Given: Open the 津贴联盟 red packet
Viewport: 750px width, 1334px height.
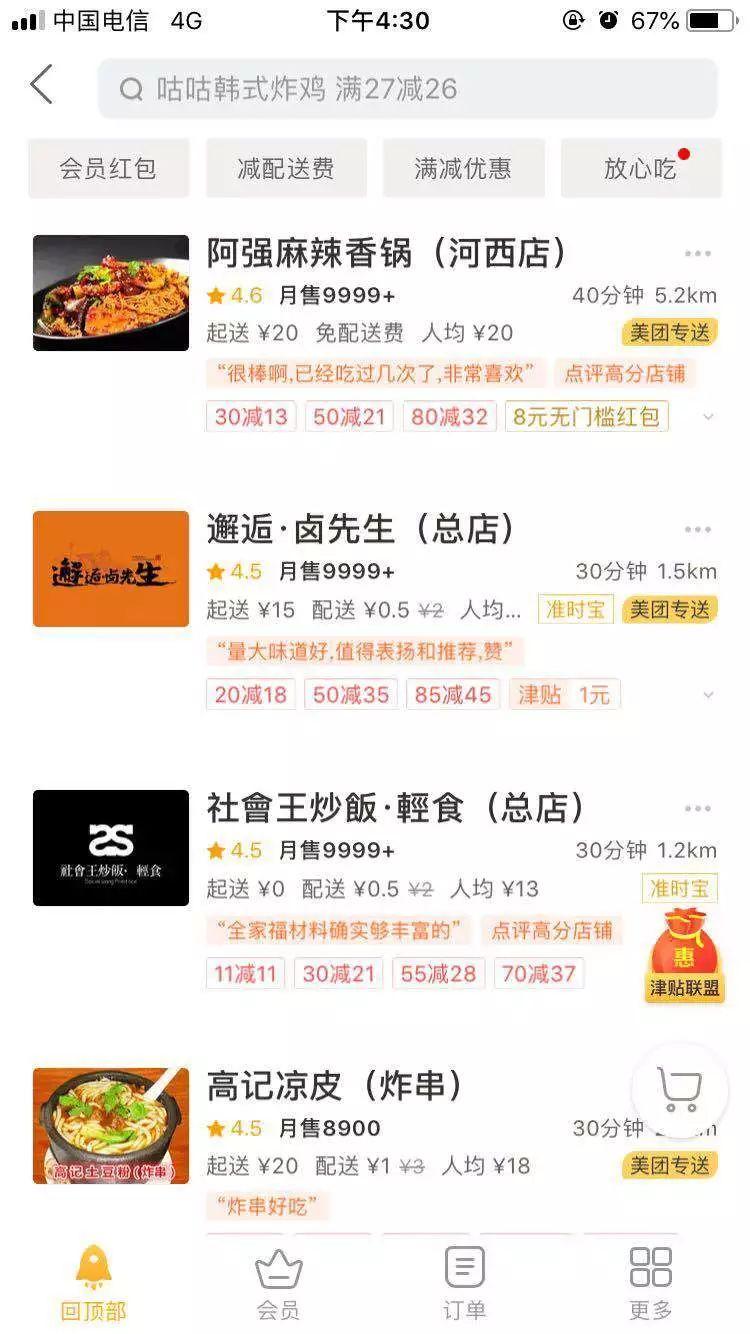Looking at the screenshot, I should click(x=685, y=956).
